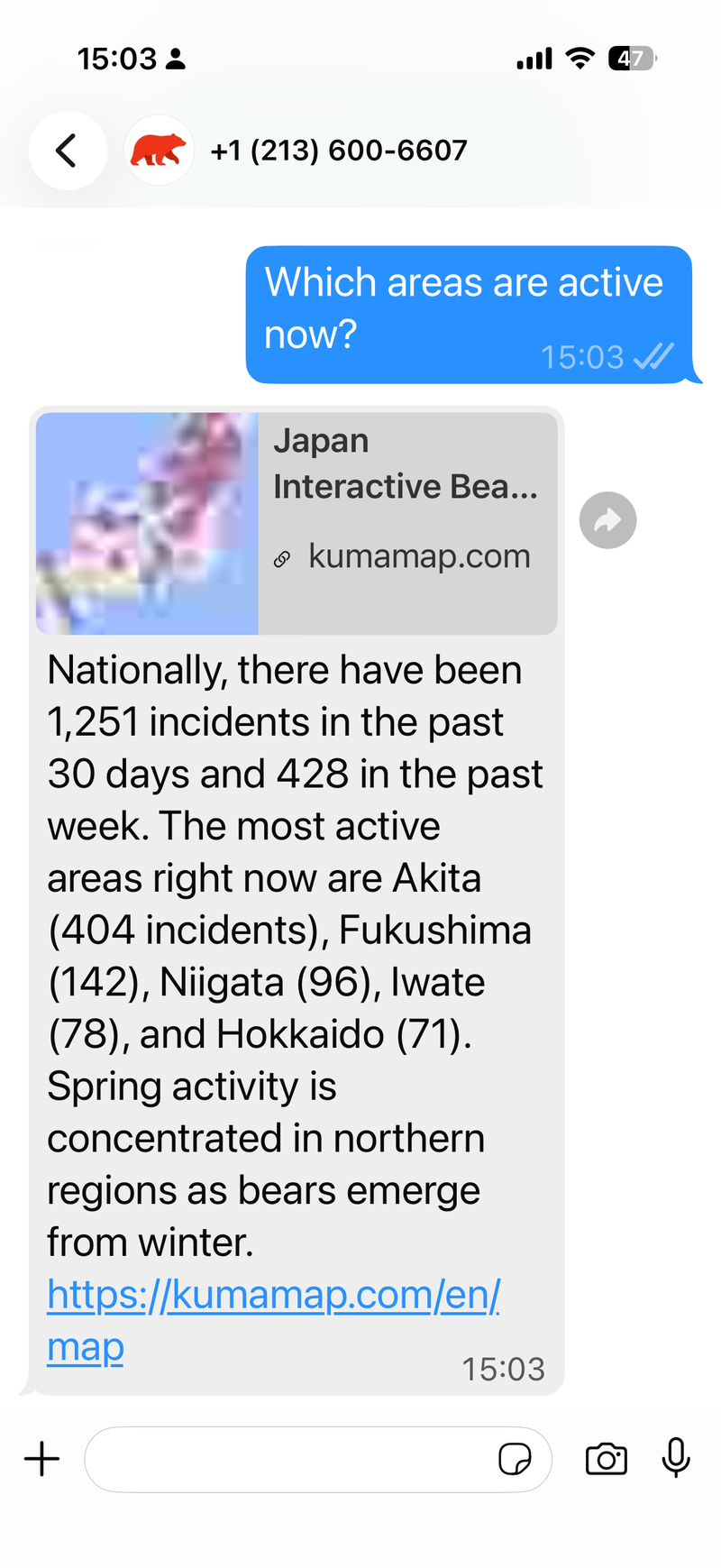The image size is (721, 1568).
Task: Focus the message text field
Action: pos(288,1459)
